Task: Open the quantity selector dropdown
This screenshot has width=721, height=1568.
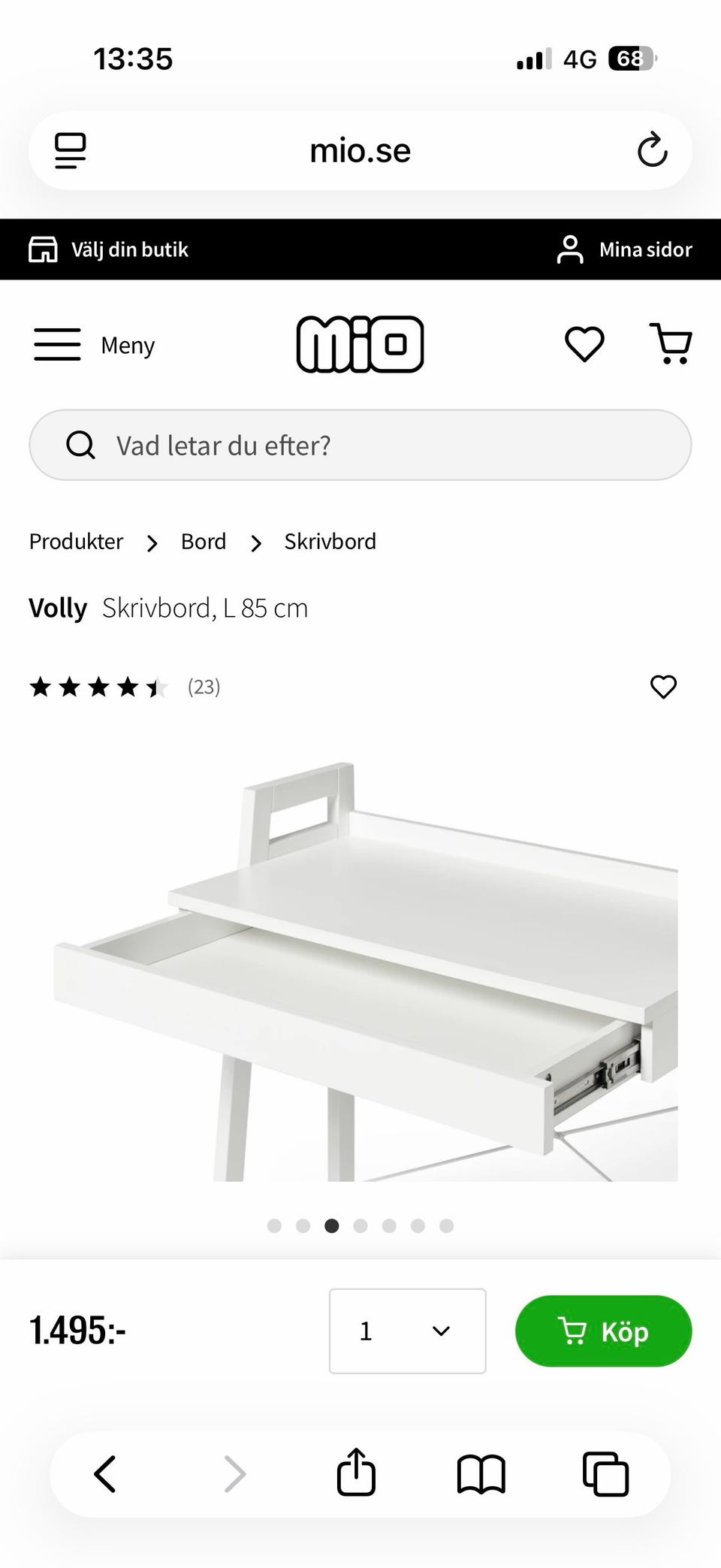Action: coord(408,1331)
